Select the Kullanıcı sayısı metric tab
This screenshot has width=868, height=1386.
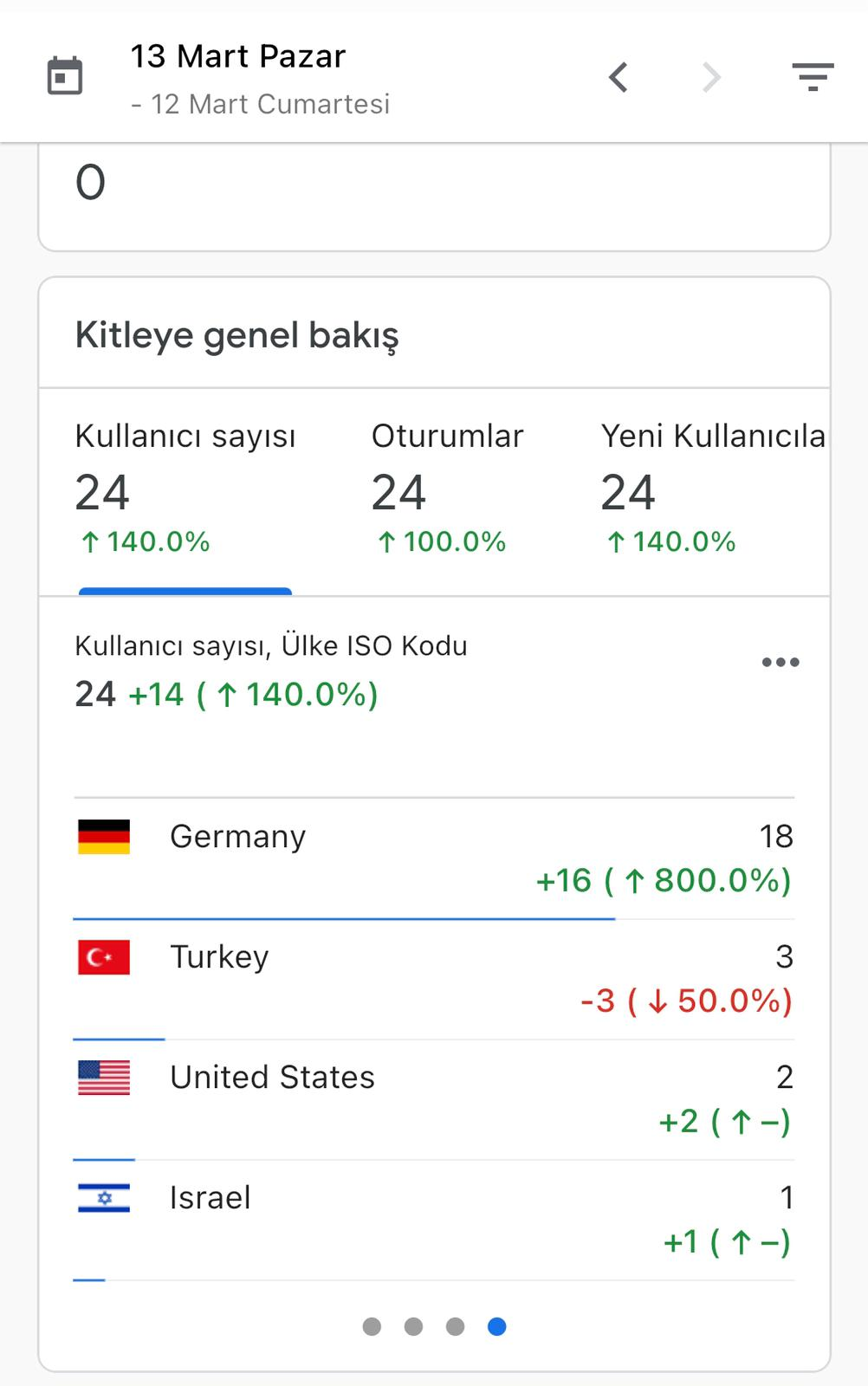[185, 489]
